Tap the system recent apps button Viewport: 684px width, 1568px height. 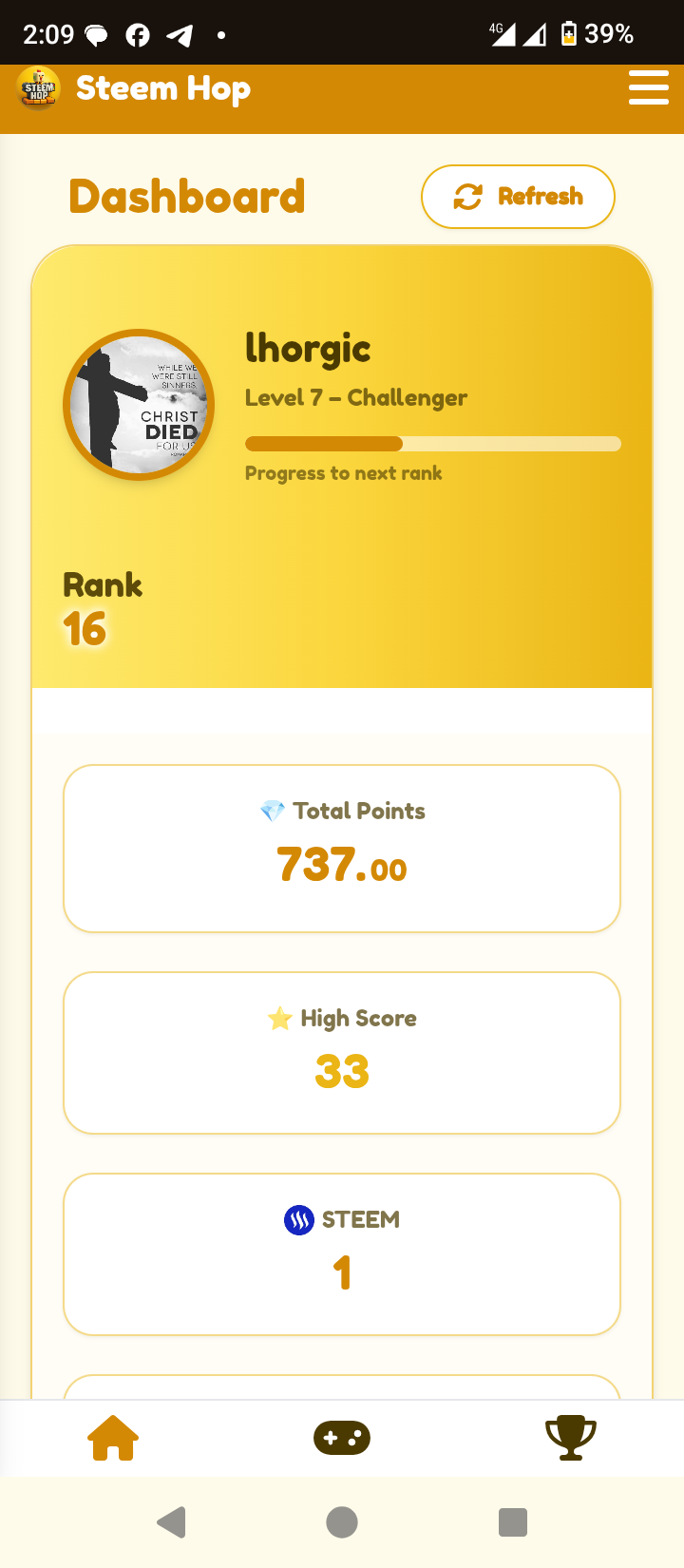(x=513, y=1522)
